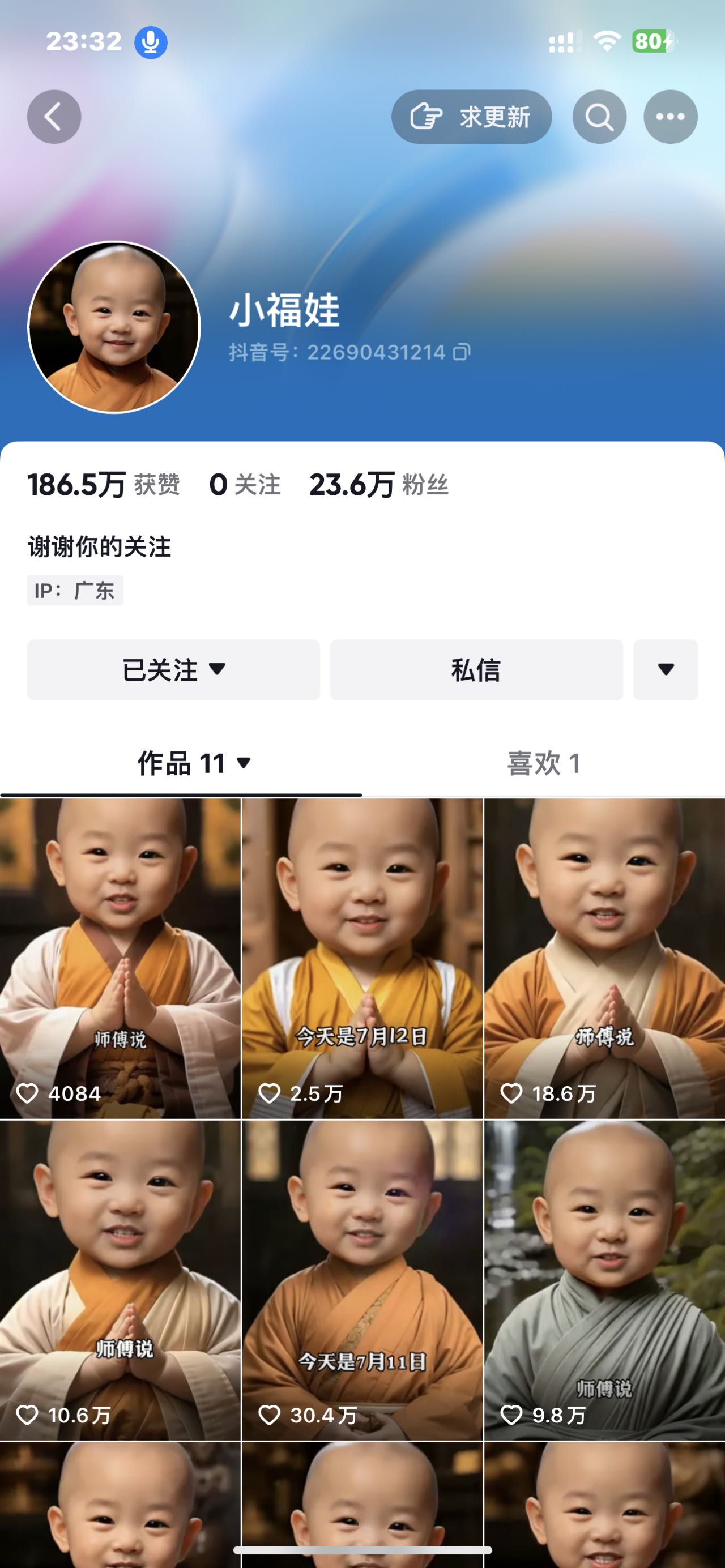Switch to the 喜欢 1 tab
The image size is (725, 1568).
click(x=544, y=763)
